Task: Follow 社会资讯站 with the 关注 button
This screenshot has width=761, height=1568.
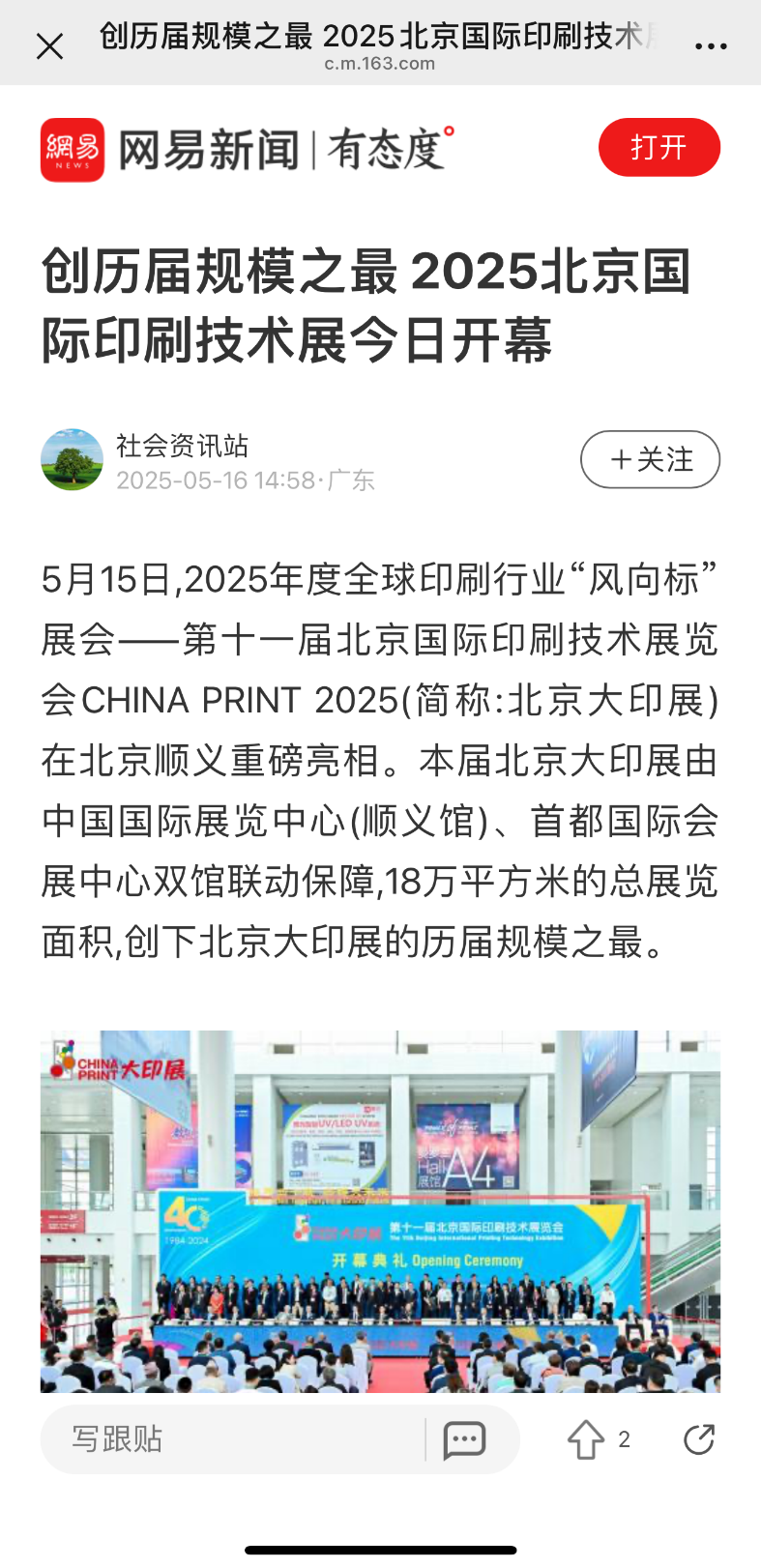Action: 650,459
